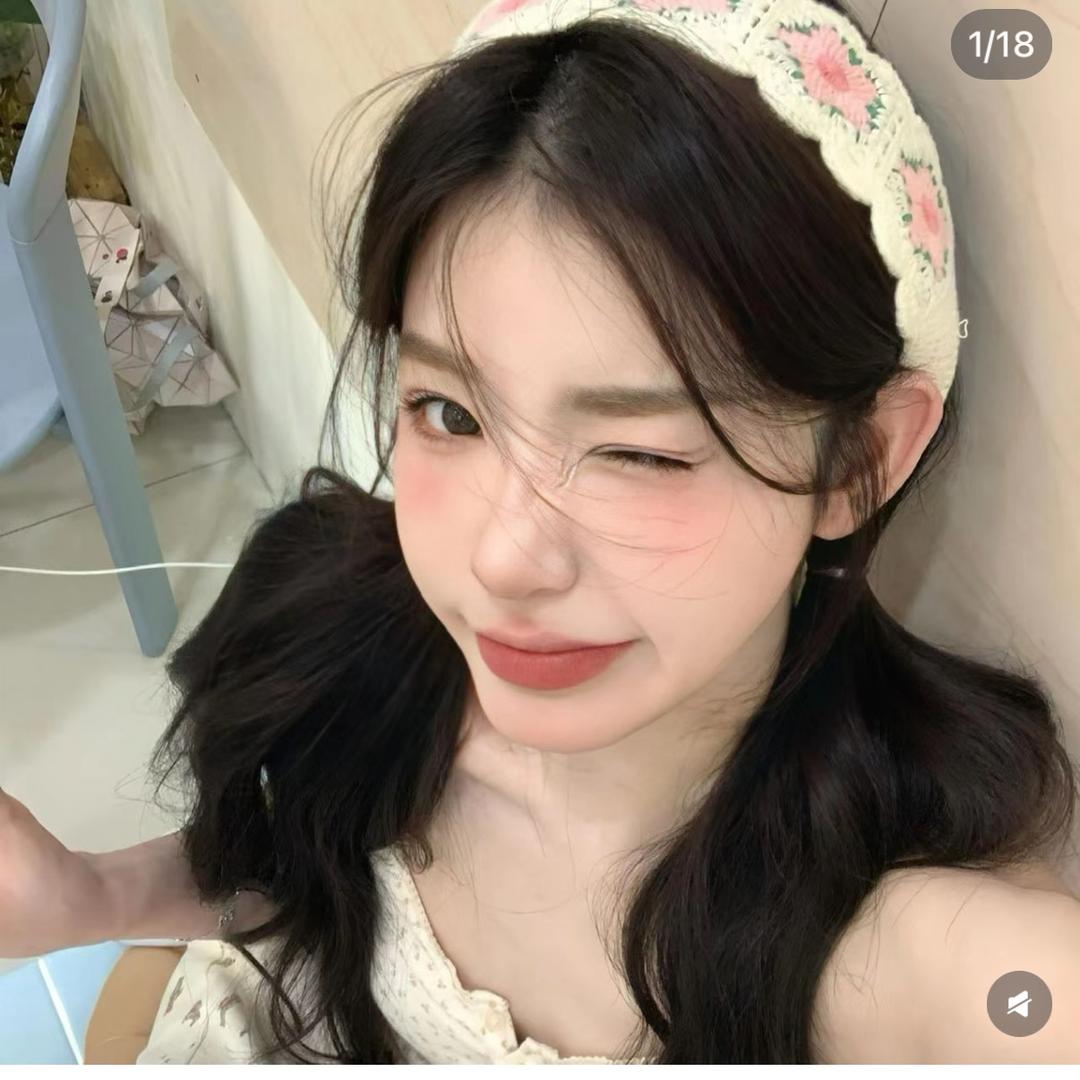Toggle the muted sound icon
Screen dimensions: 1080x1080
click(1019, 1003)
